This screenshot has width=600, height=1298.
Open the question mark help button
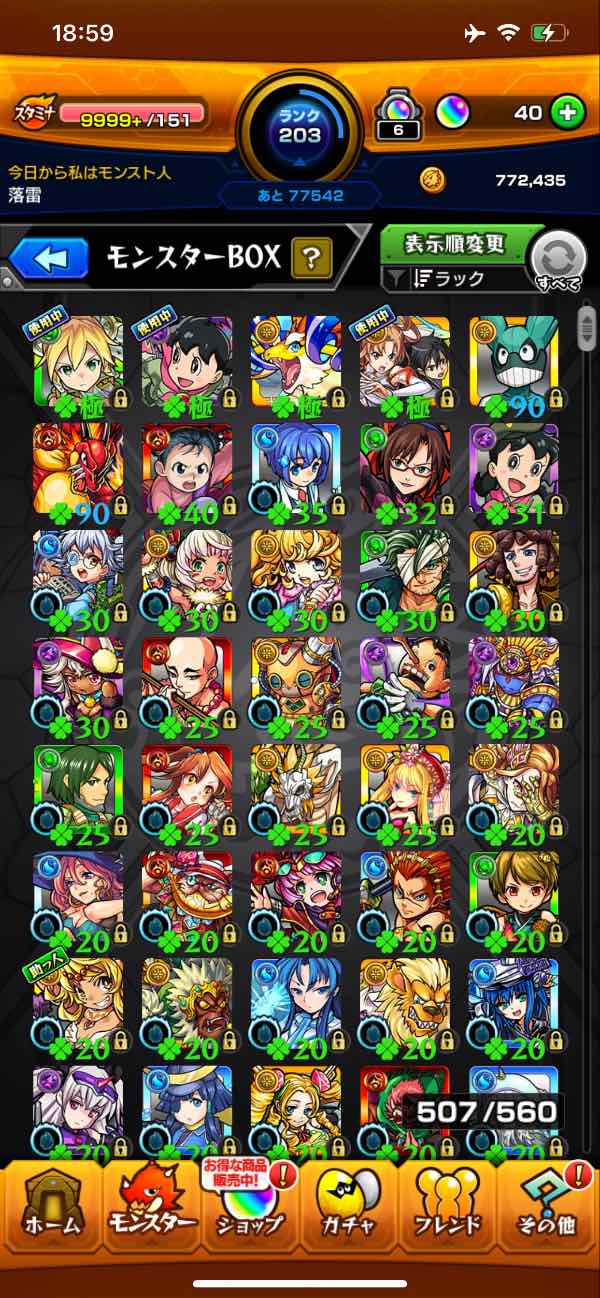tap(312, 260)
